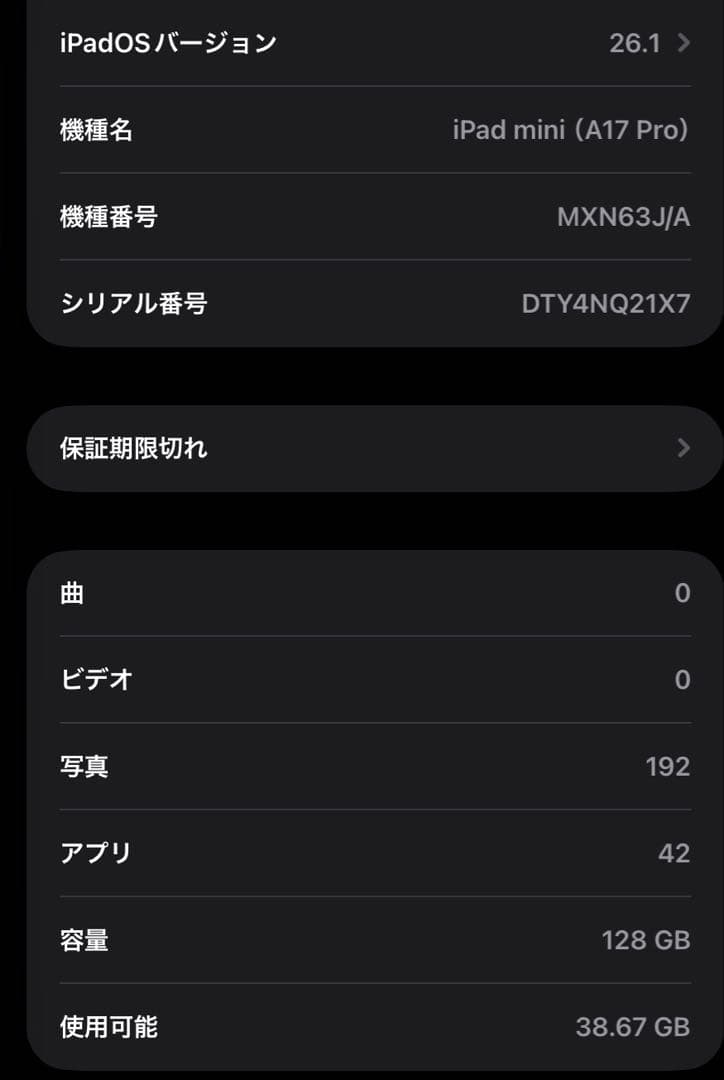Tap the 写真 row with 192 photos

[x=360, y=766]
